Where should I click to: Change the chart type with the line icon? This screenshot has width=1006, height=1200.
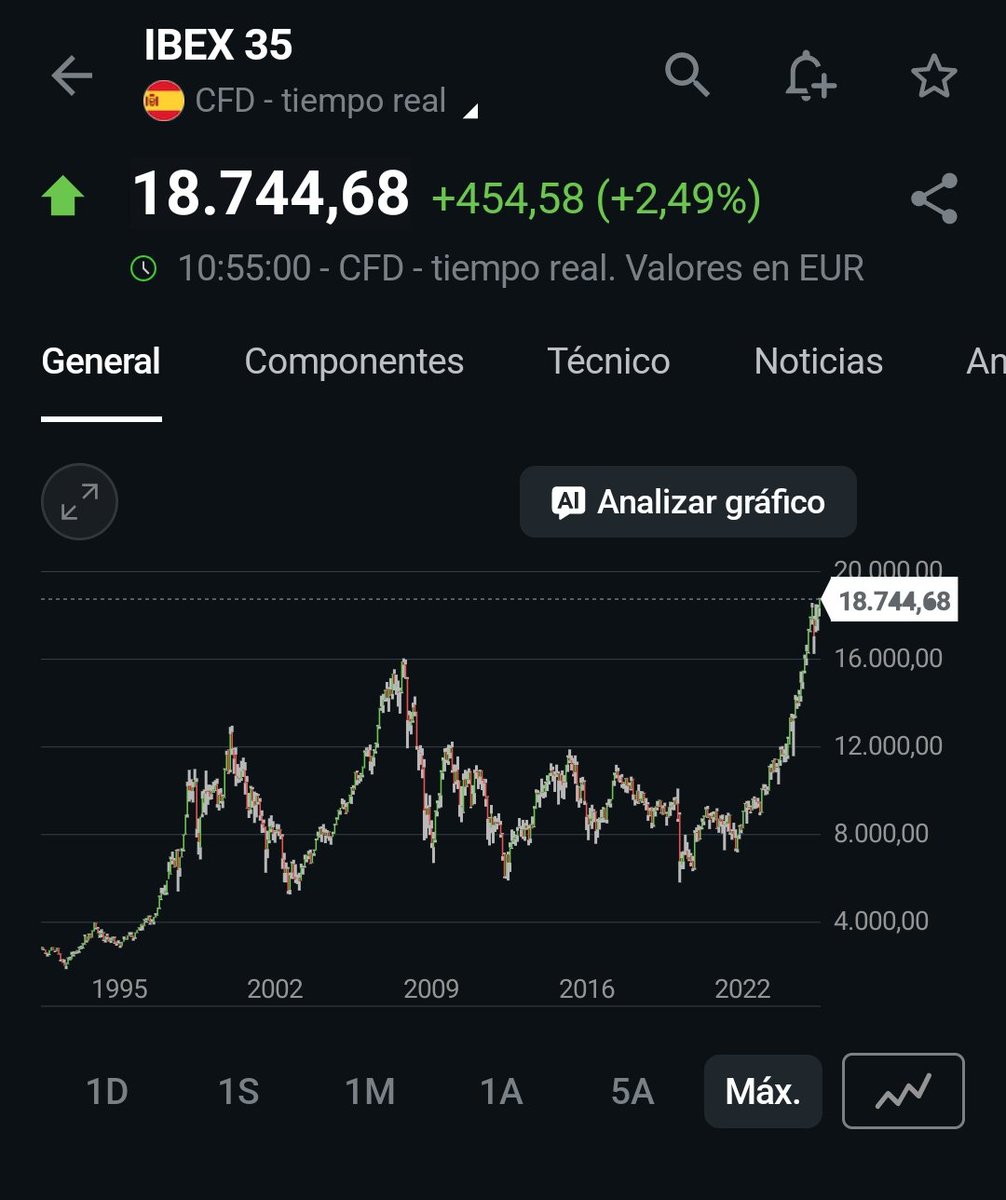(x=904, y=1091)
